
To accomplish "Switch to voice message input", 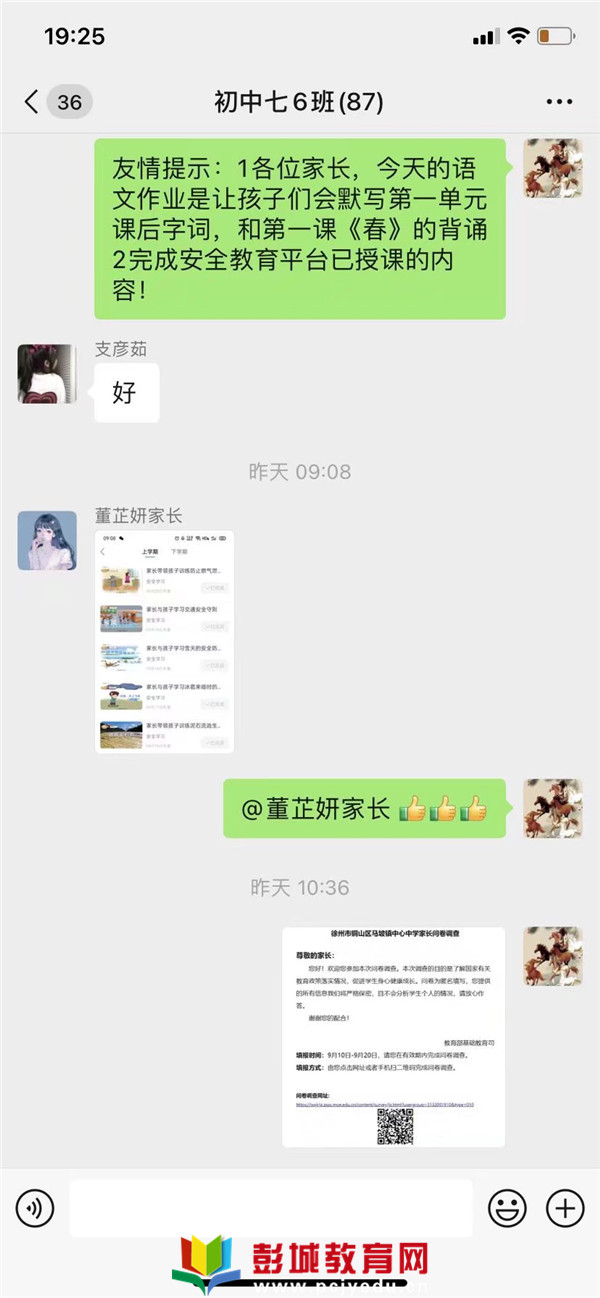I will pyautogui.click(x=35, y=1208).
